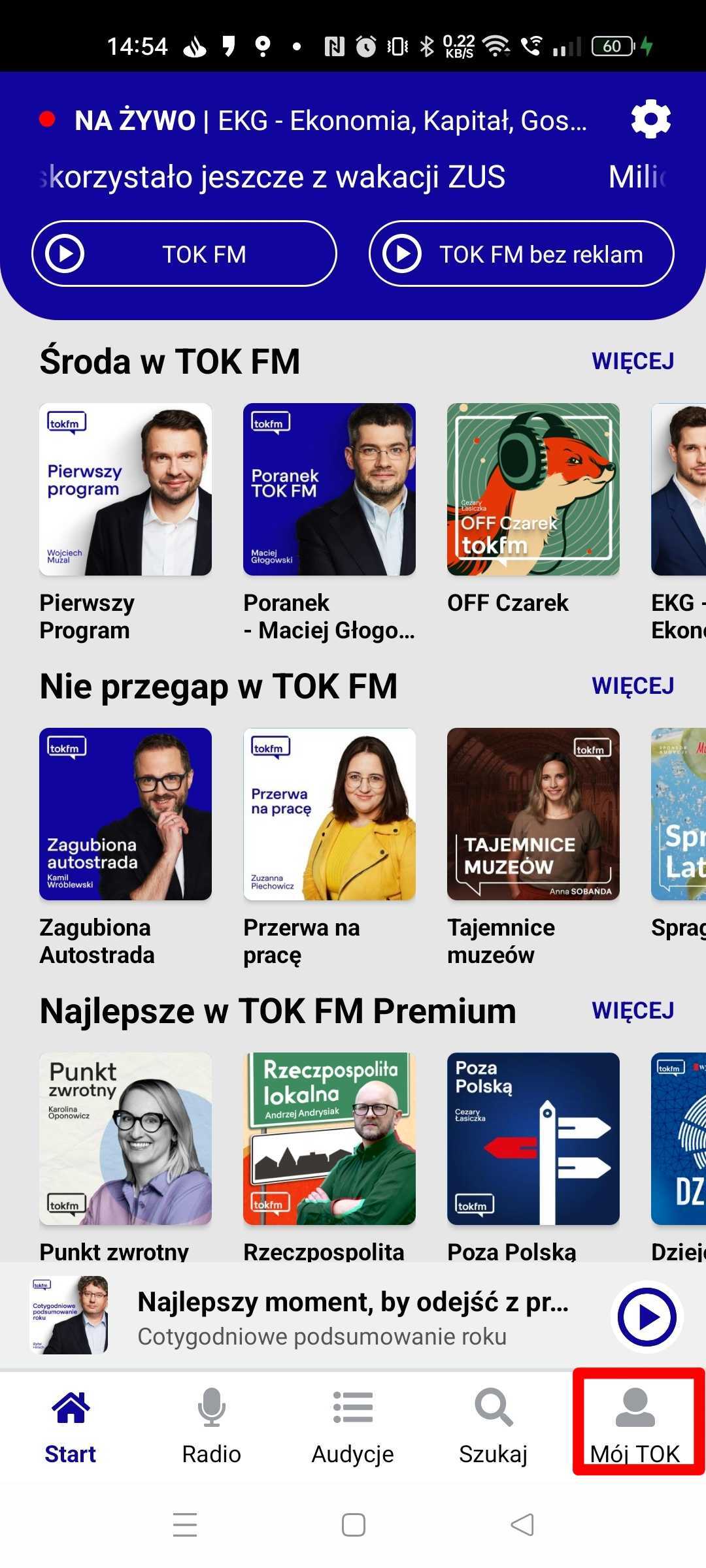Open the Punkt zwrotny podcast
Screen dimensions: 706x1568
point(126,1139)
